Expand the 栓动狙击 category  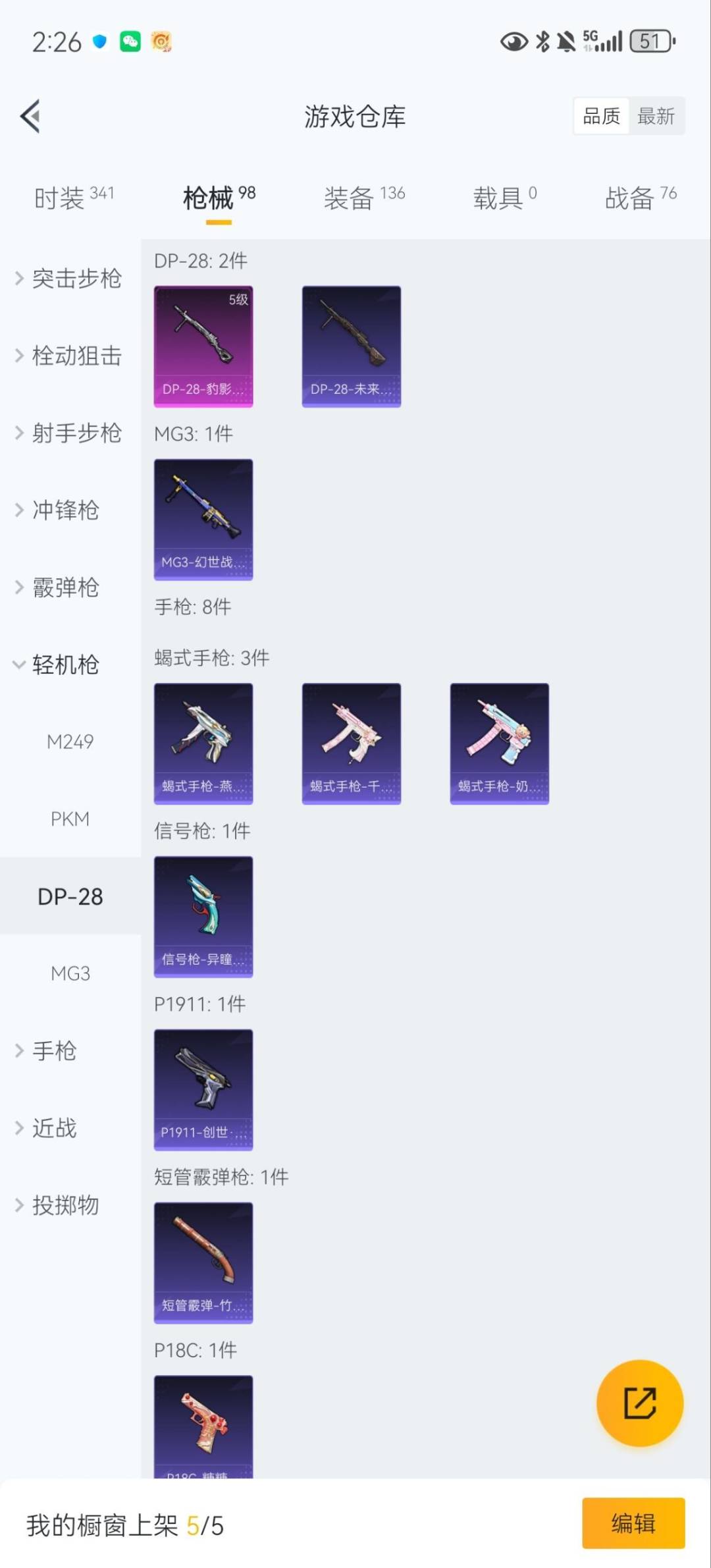pos(70,356)
